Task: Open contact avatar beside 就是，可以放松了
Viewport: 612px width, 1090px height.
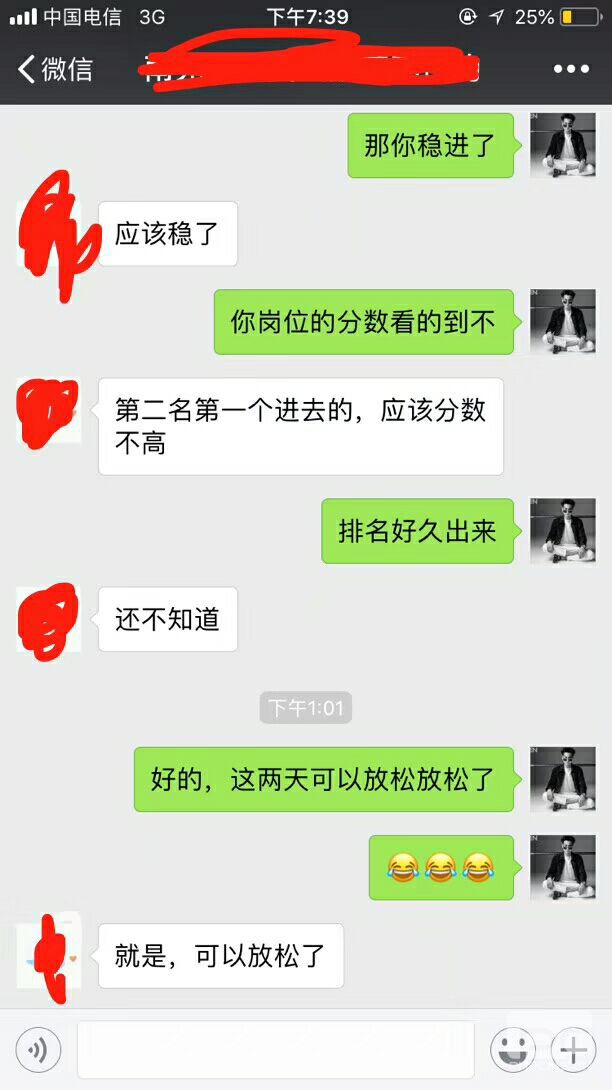Action: tap(48, 956)
